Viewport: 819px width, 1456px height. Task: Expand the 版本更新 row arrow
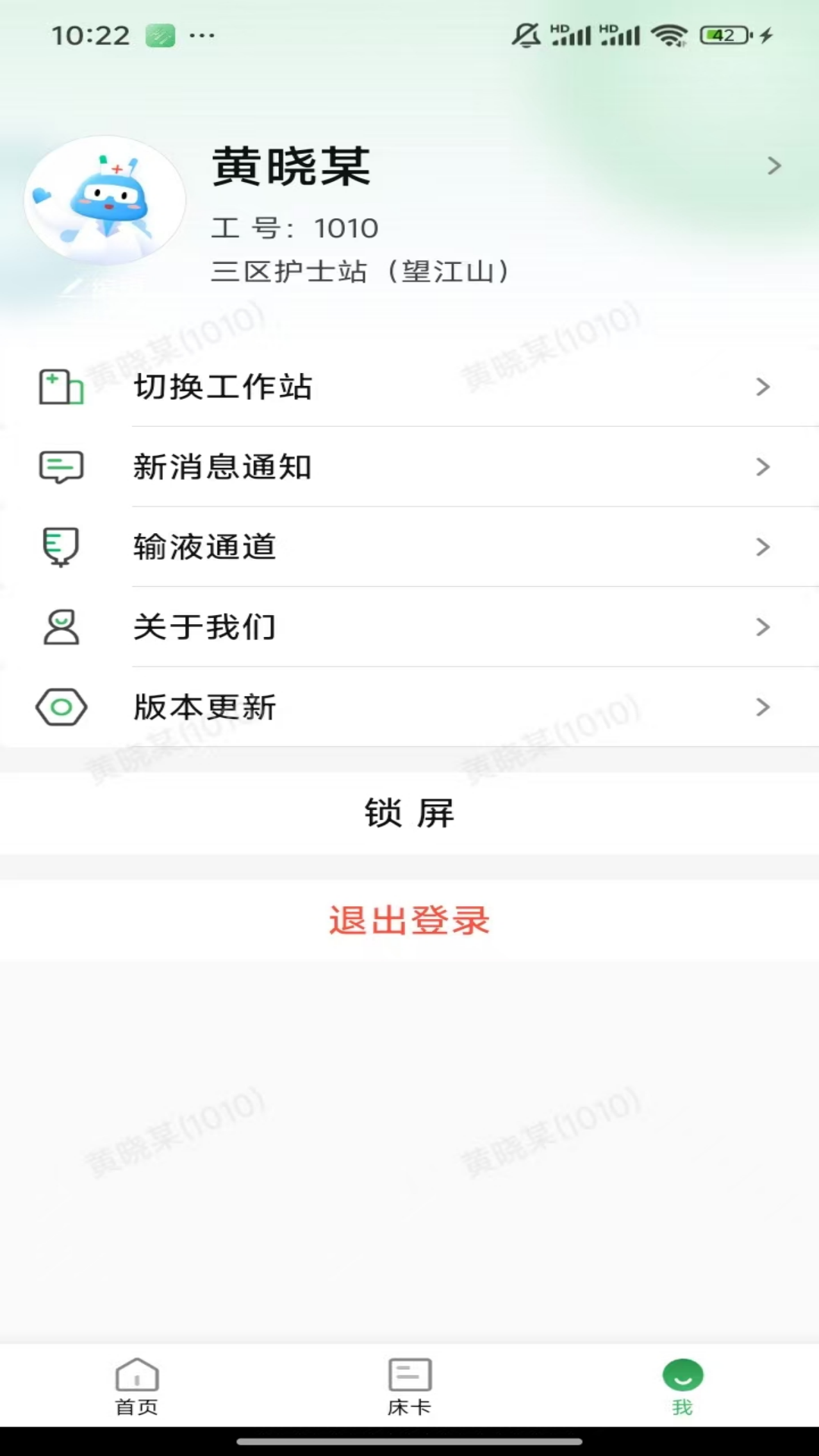(x=764, y=706)
